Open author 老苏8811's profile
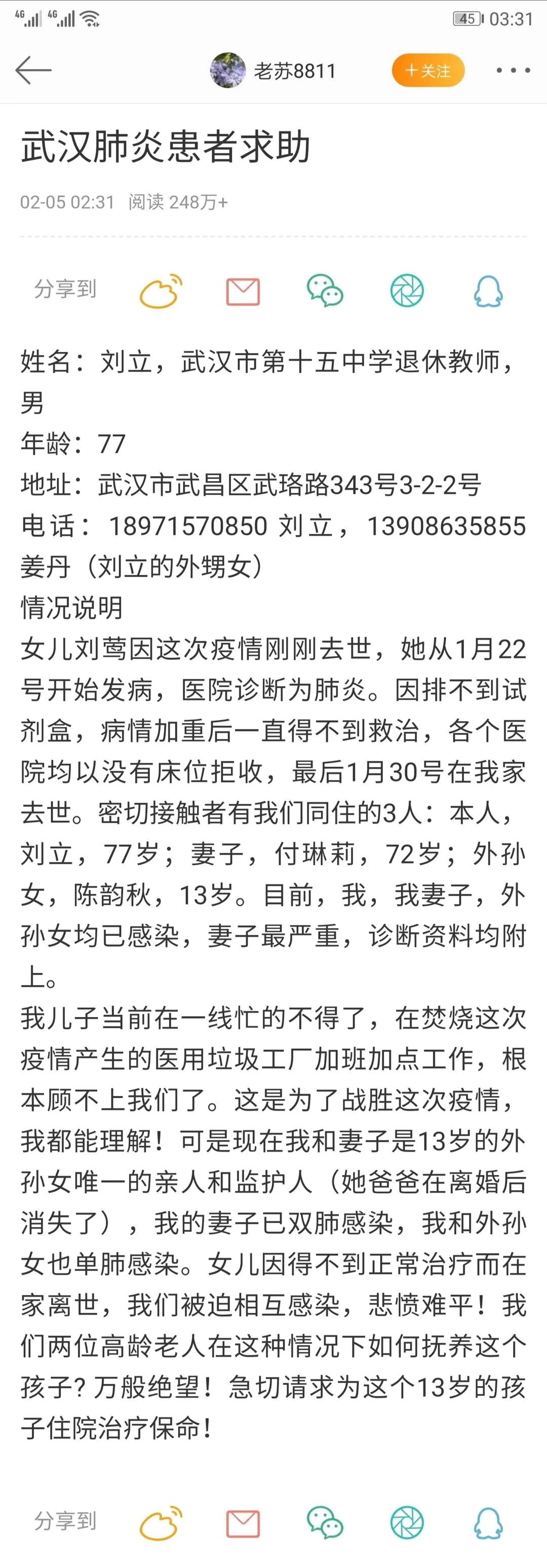 click(x=273, y=70)
